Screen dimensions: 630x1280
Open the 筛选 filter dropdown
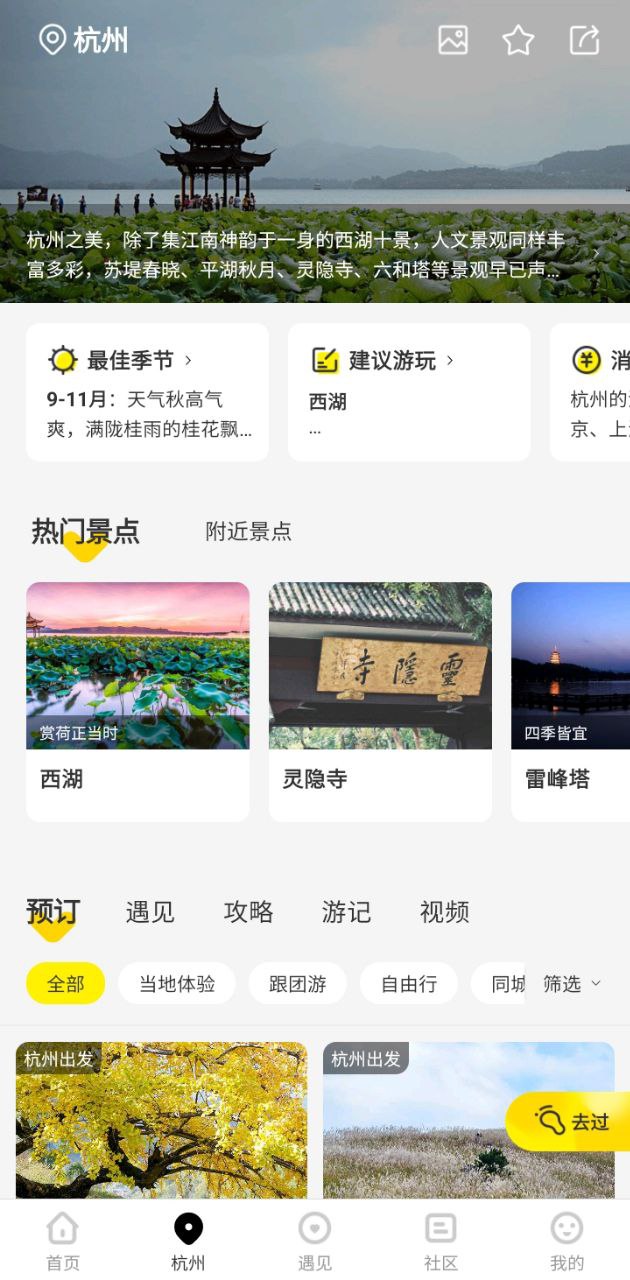[572, 984]
